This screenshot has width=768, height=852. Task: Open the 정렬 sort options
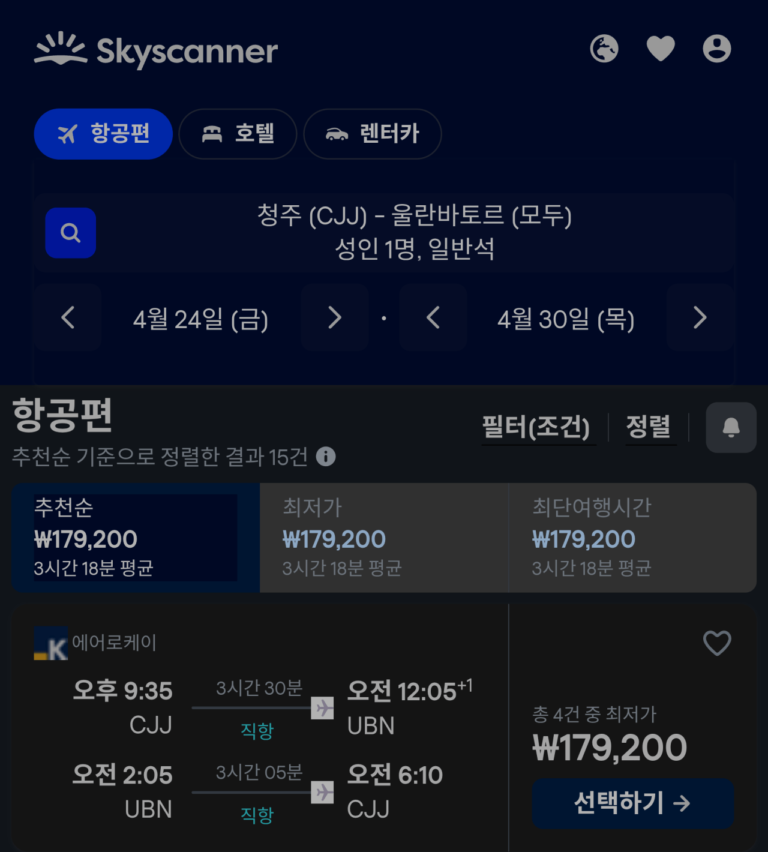click(x=648, y=427)
